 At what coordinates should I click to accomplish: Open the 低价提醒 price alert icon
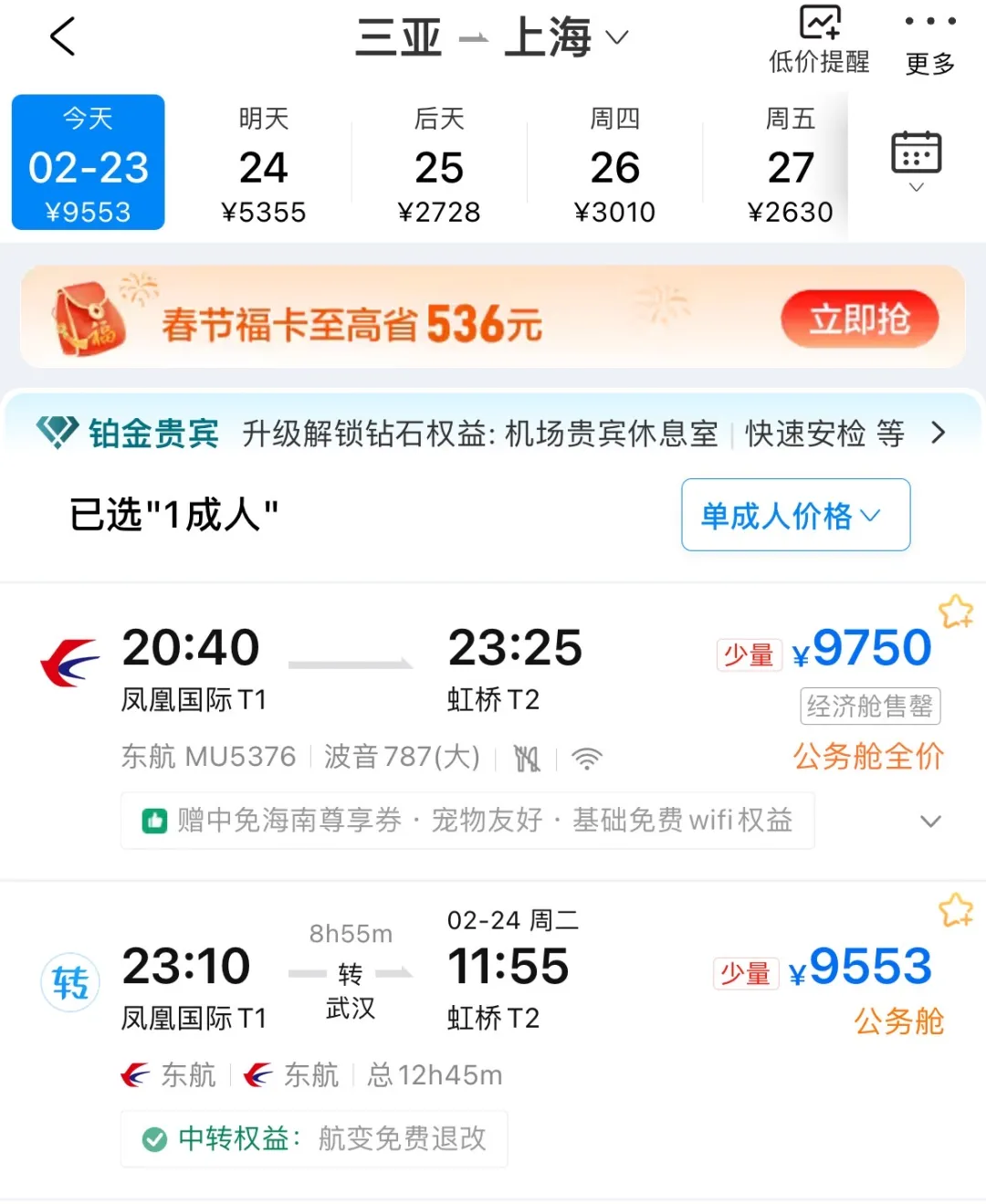pos(818,21)
